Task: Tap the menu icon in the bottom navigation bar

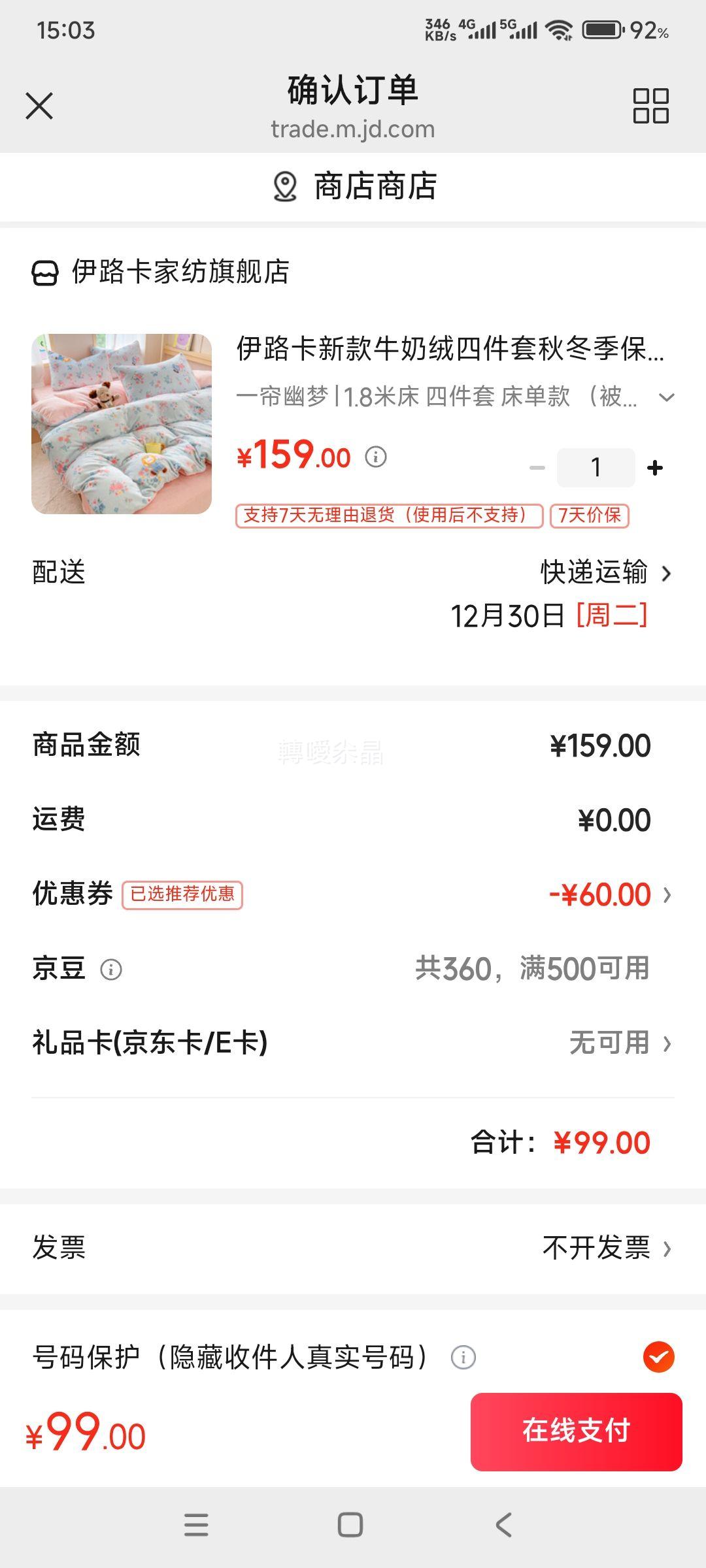Action: click(x=195, y=1526)
